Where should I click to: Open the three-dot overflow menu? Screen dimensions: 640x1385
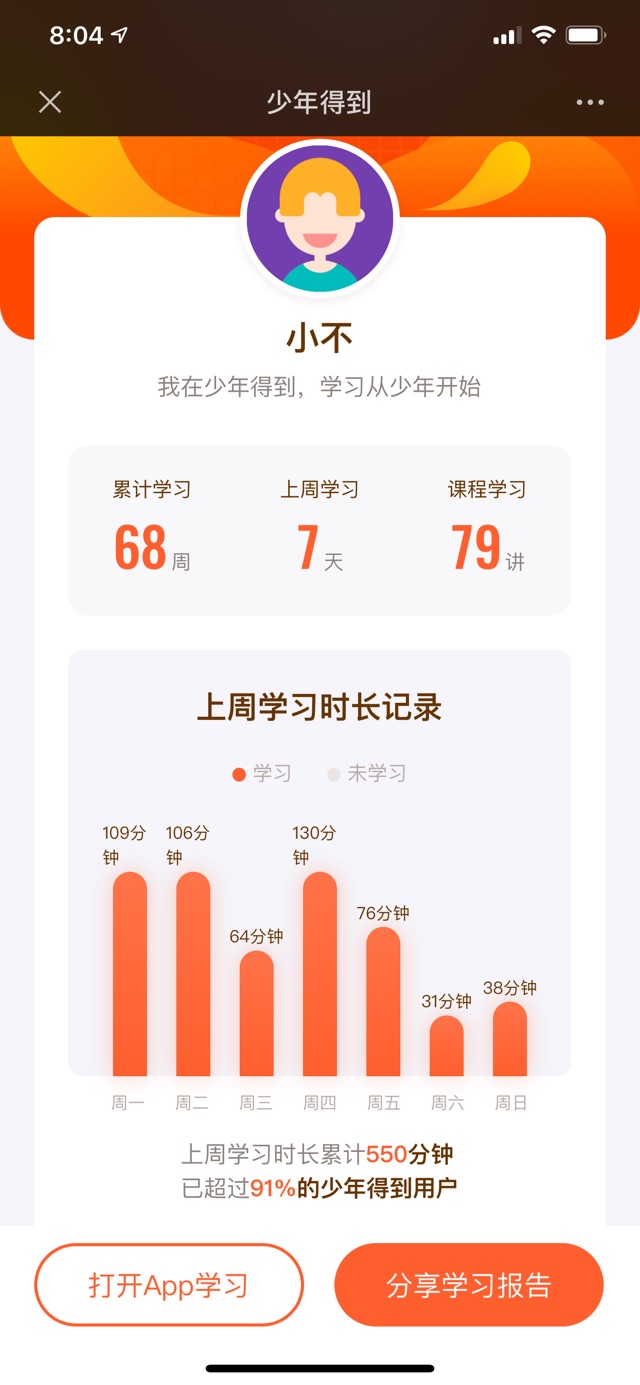point(590,102)
